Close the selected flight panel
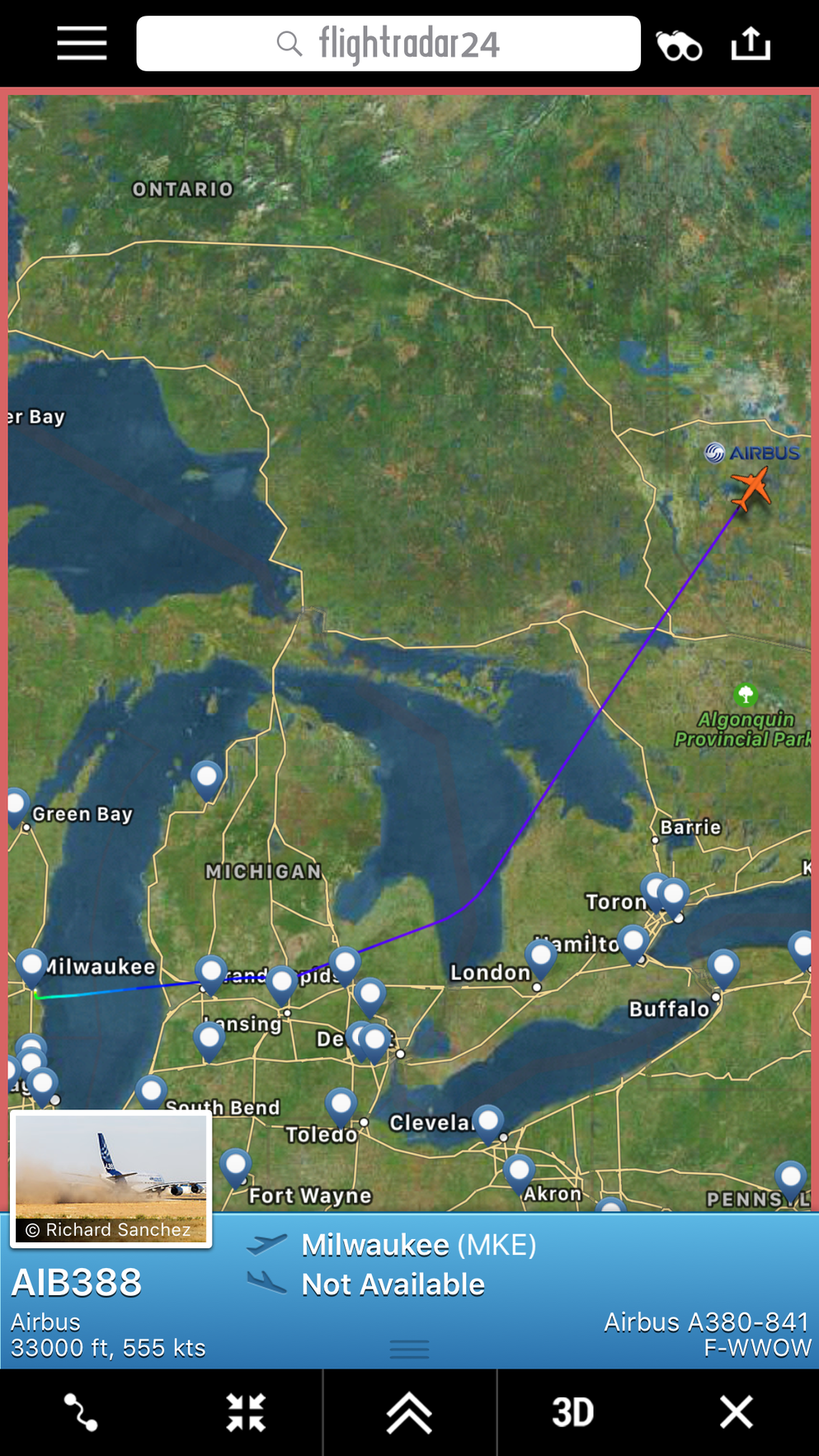This screenshot has height=1456, width=819. (x=736, y=1411)
